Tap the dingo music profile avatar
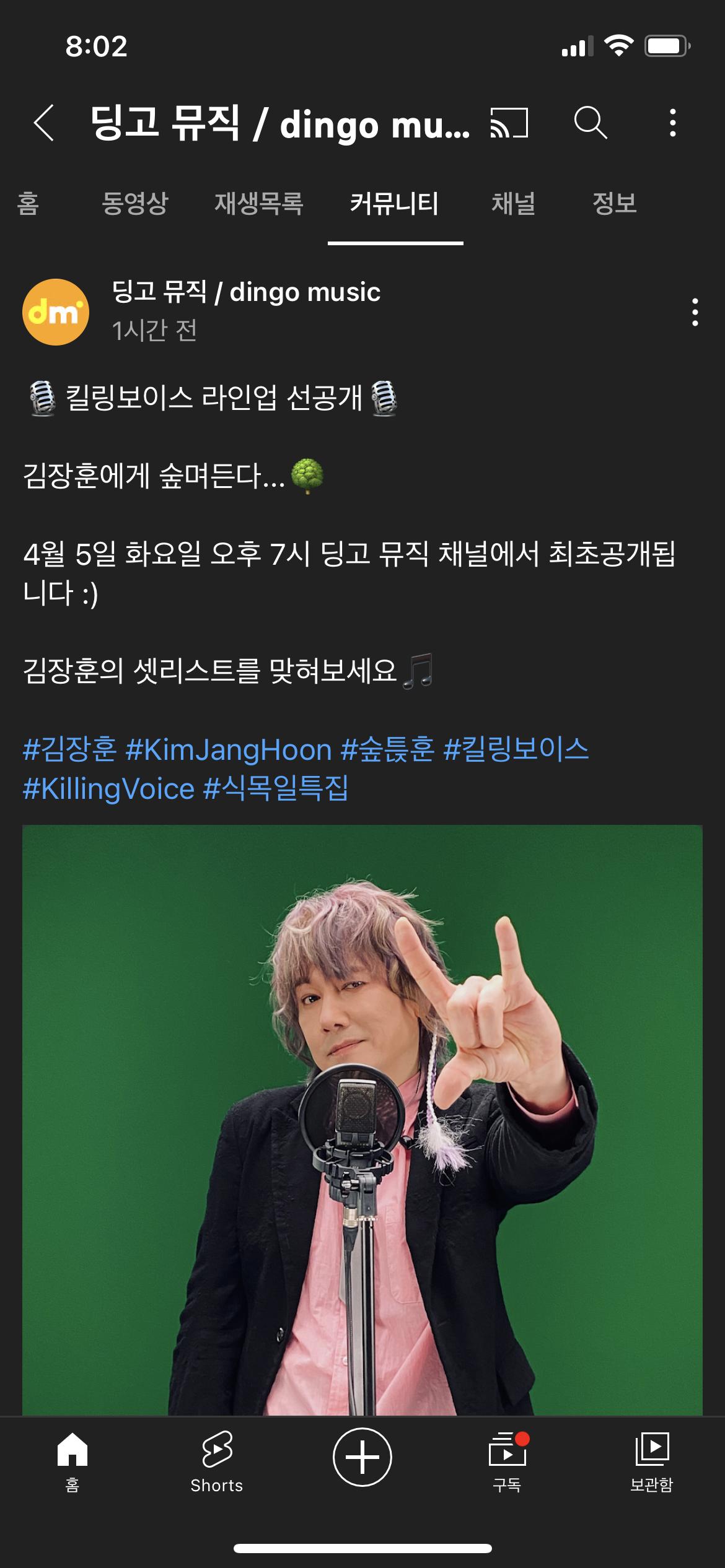The width and height of the screenshot is (725, 1568). pyautogui.click(x=56, y=312)
